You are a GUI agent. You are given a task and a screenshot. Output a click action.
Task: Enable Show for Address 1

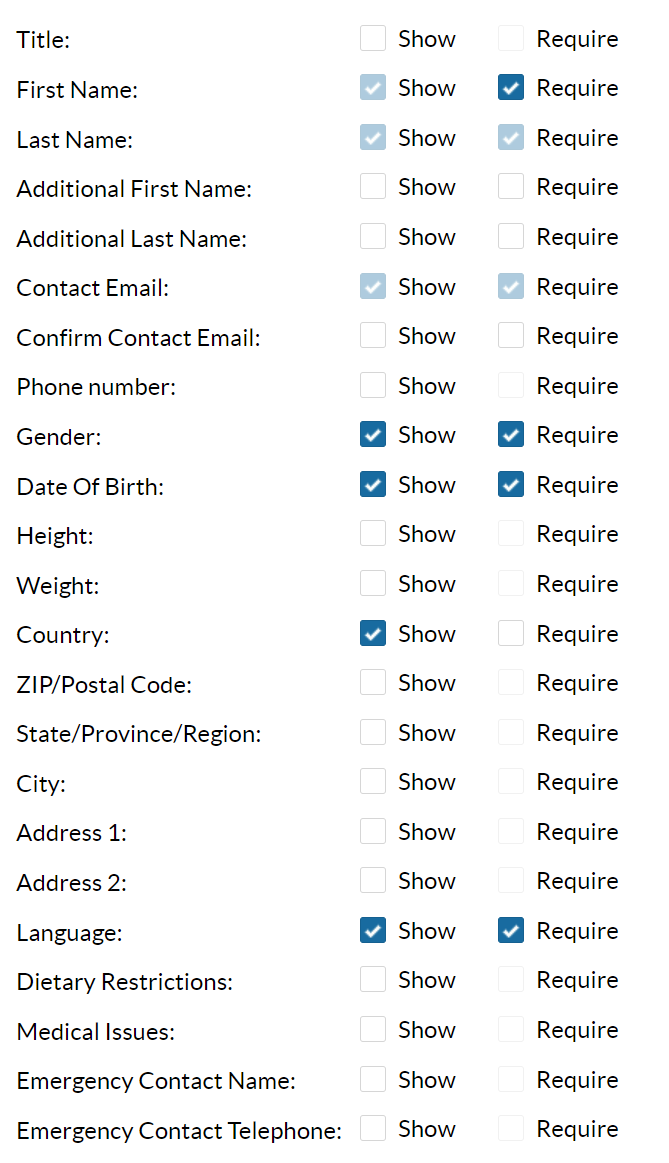373,832
